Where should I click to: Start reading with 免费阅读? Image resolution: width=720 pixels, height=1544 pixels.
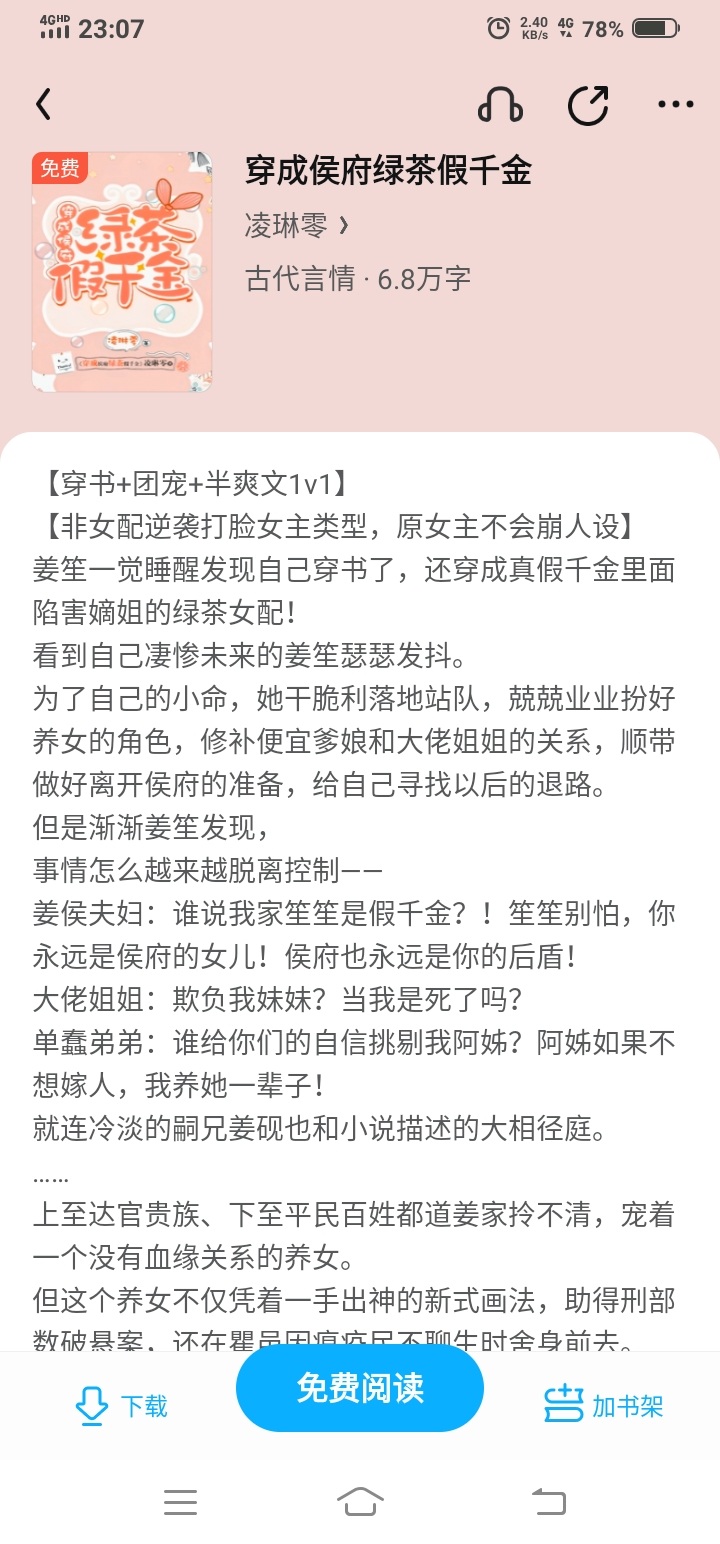tap(360, 1388)
